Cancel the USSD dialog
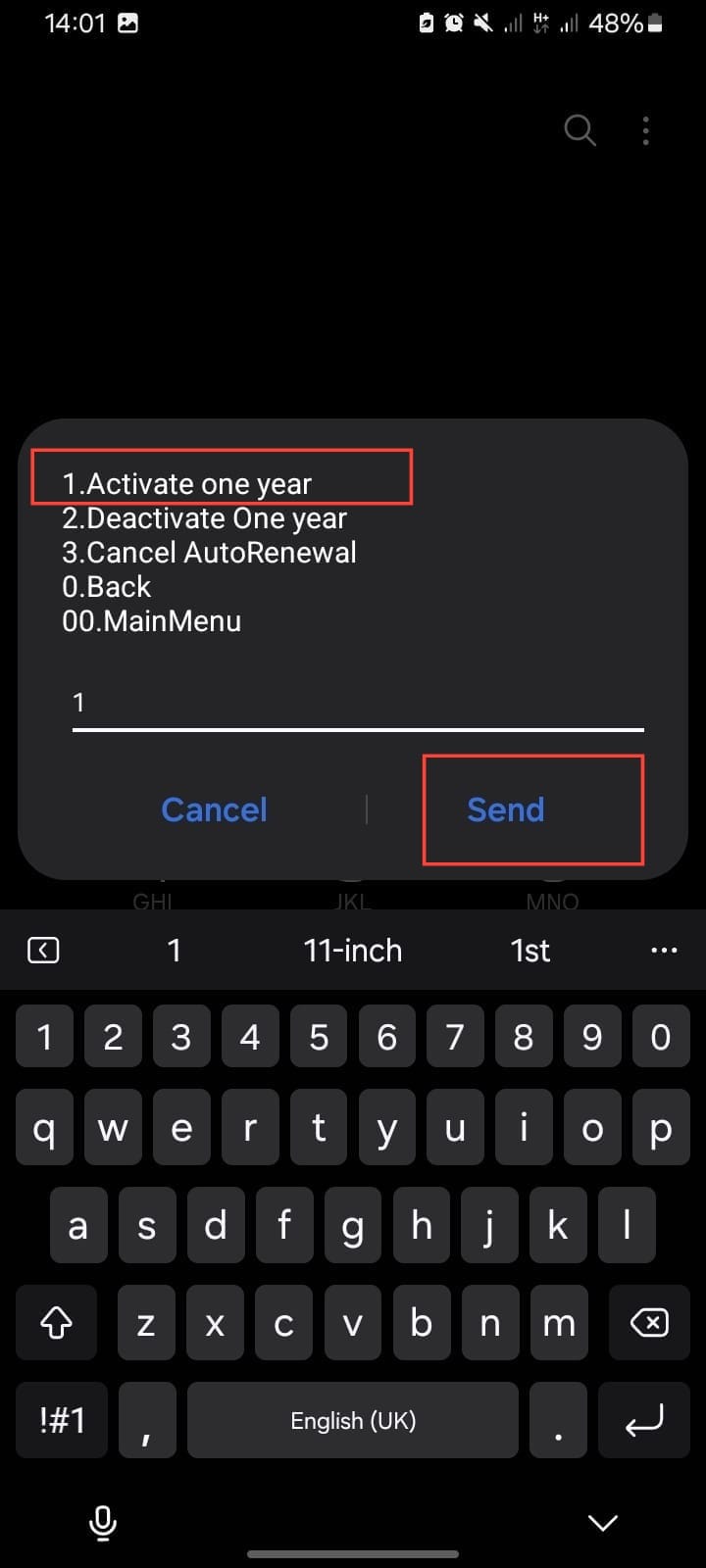The height and width of the screenshot is (1568, 706). pyautogui.click(x=214, y=809)
